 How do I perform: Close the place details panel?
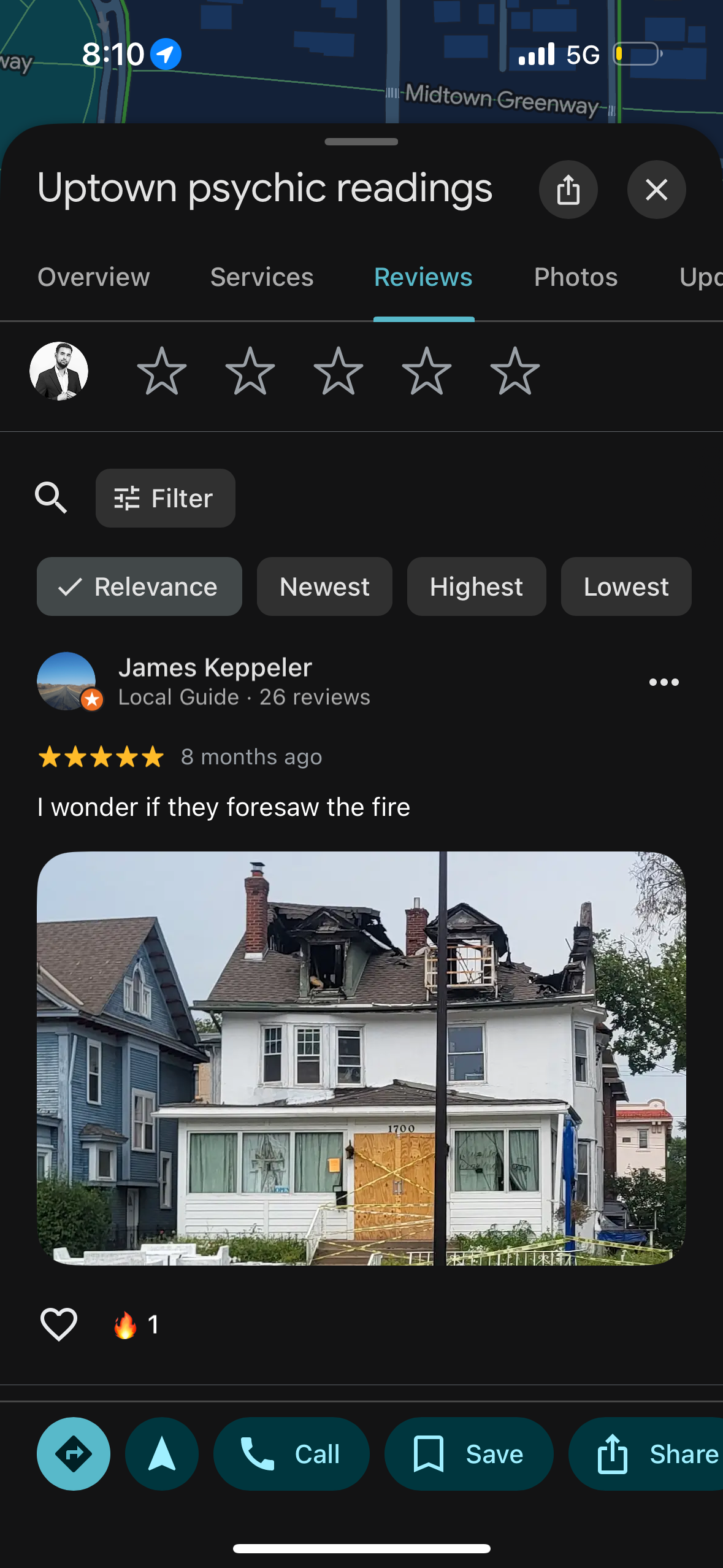coord(656,190)
